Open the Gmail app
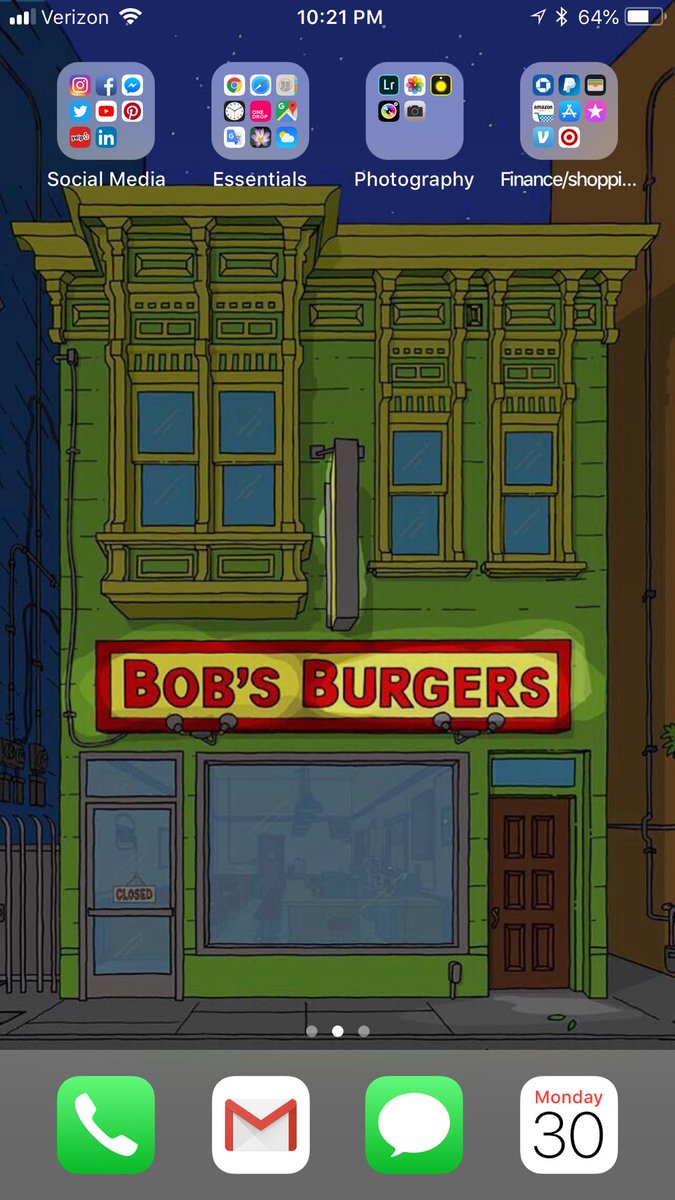Screen dimensions: 675x1200 (260, 1124)
